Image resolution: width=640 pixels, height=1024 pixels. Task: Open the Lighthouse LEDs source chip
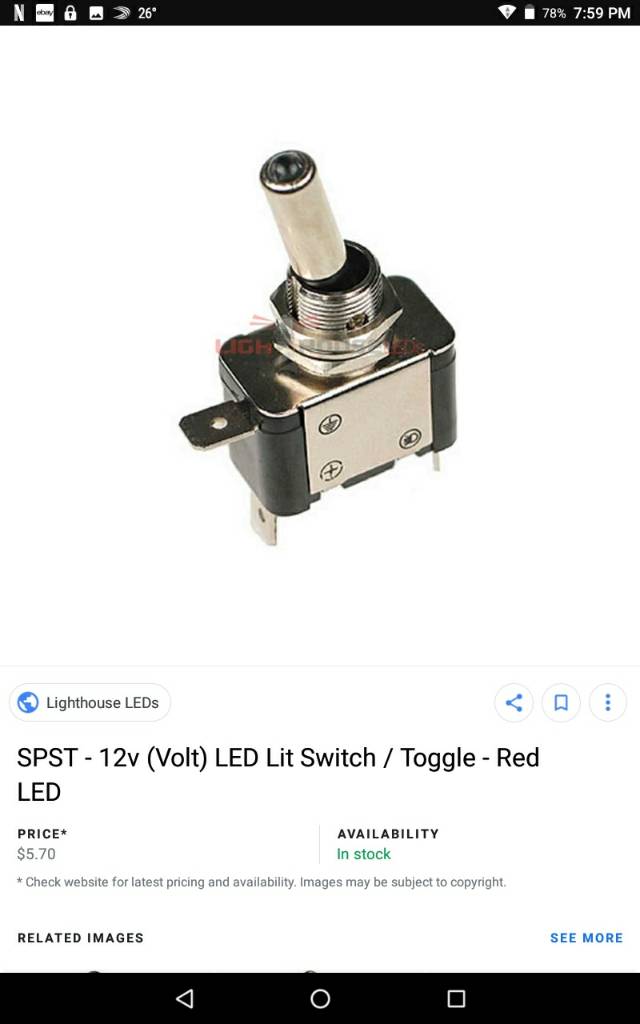pos(90,703)
